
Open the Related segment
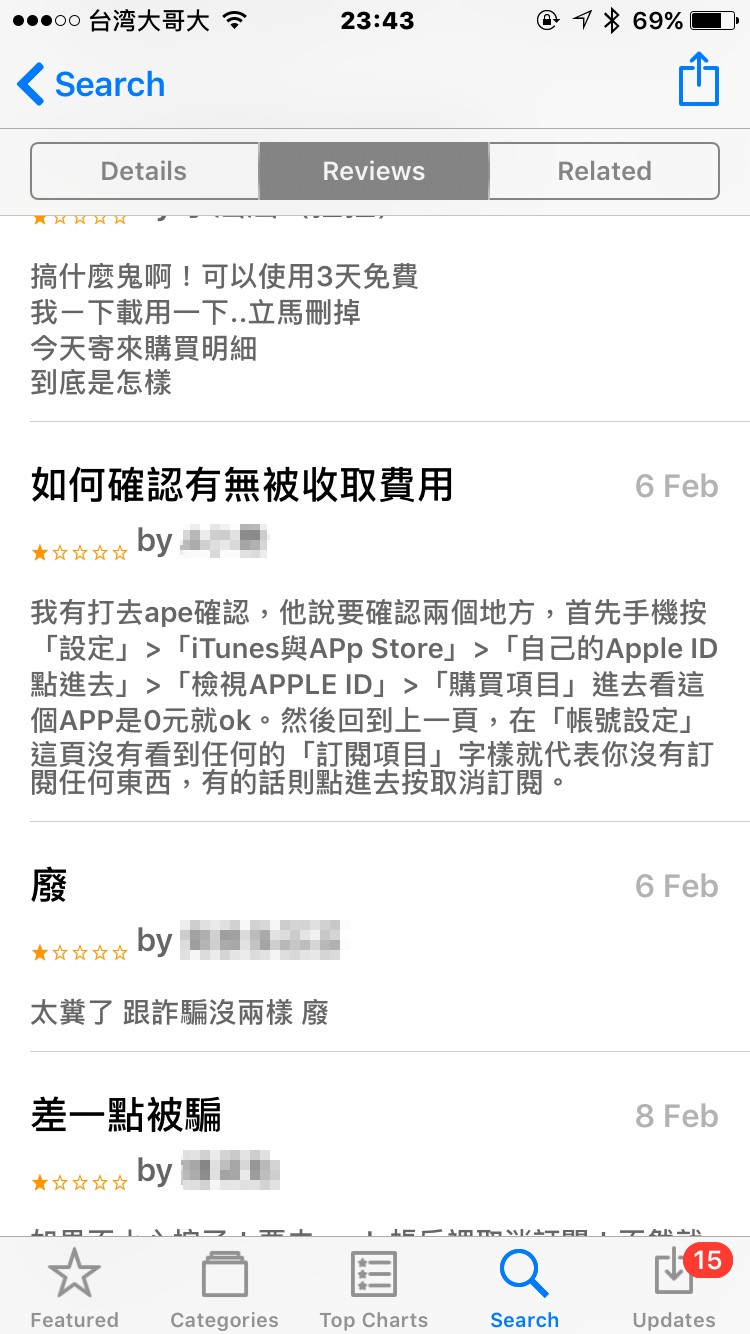pos(604,171)
